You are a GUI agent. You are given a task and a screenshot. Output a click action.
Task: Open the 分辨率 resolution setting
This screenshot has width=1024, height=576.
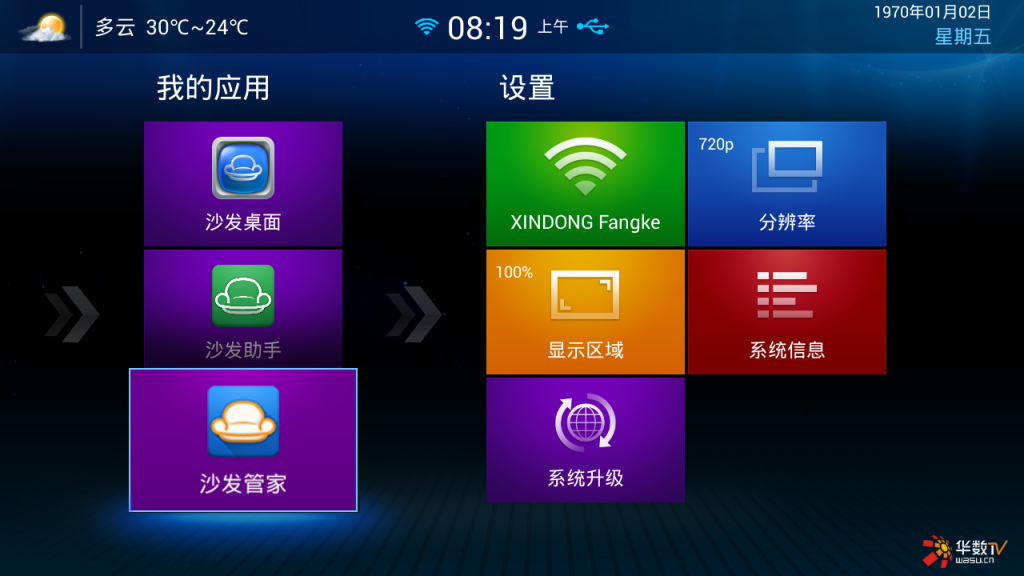(x=787, y=184)
